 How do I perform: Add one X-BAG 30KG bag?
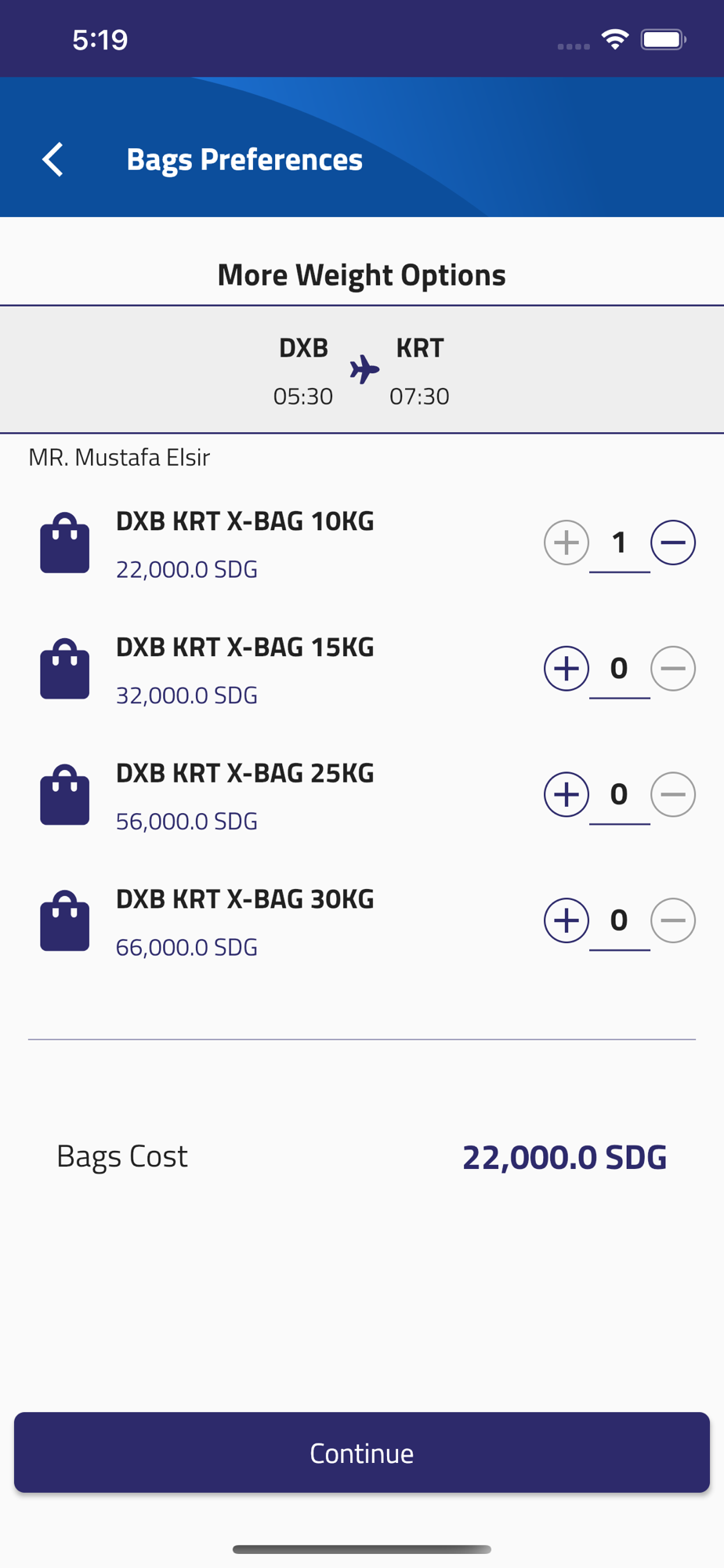(567, 920)
